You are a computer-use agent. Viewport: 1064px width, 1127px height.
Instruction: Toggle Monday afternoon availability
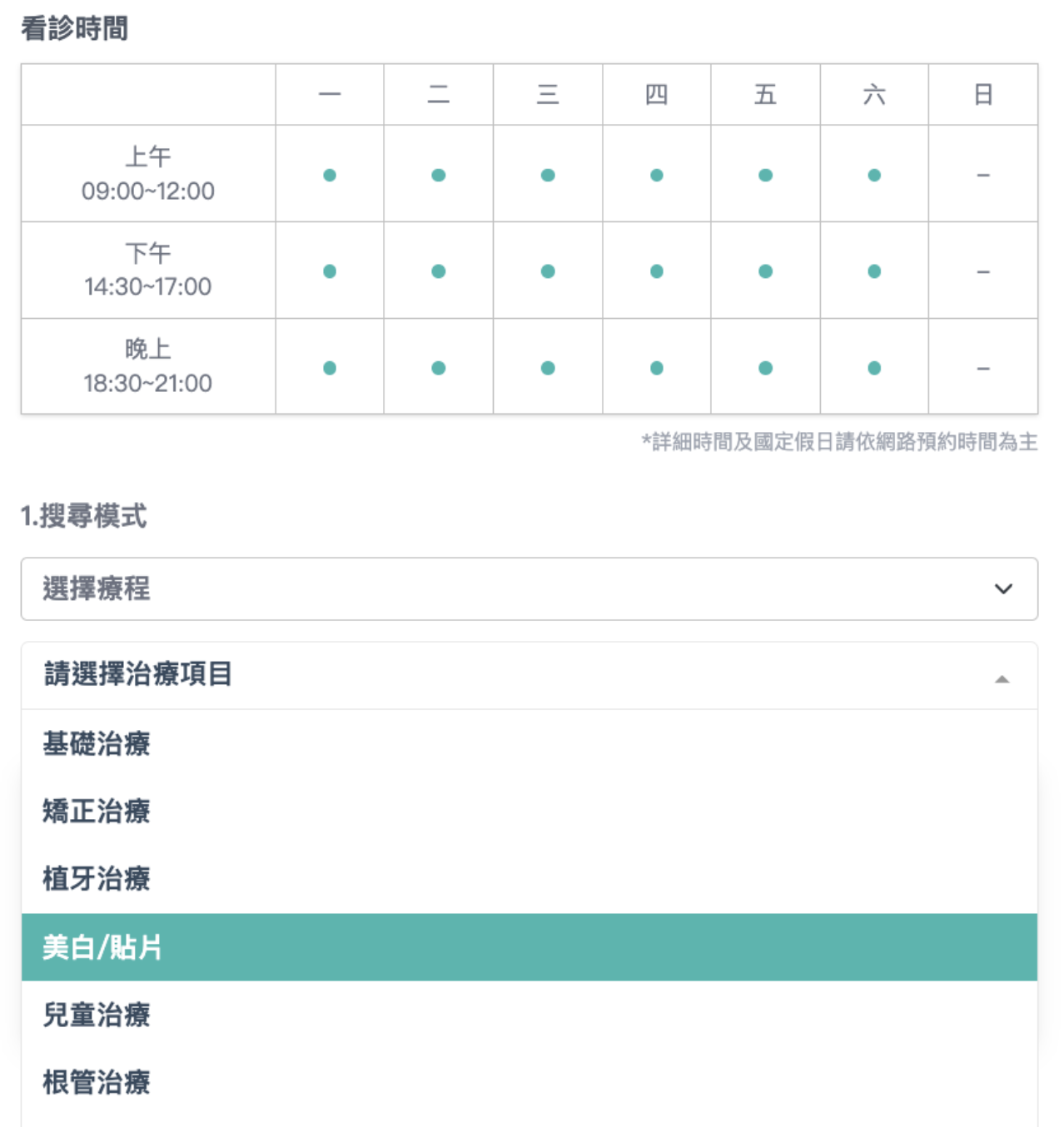[x=330, y=271]
